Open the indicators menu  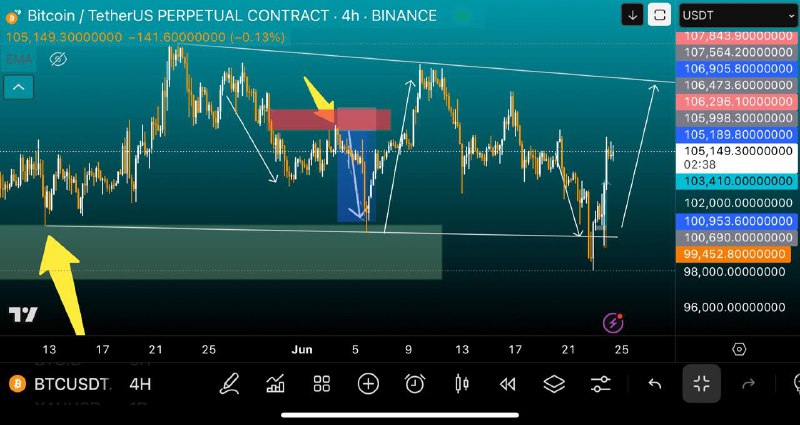pyautogui.click(x=275, y=384)
